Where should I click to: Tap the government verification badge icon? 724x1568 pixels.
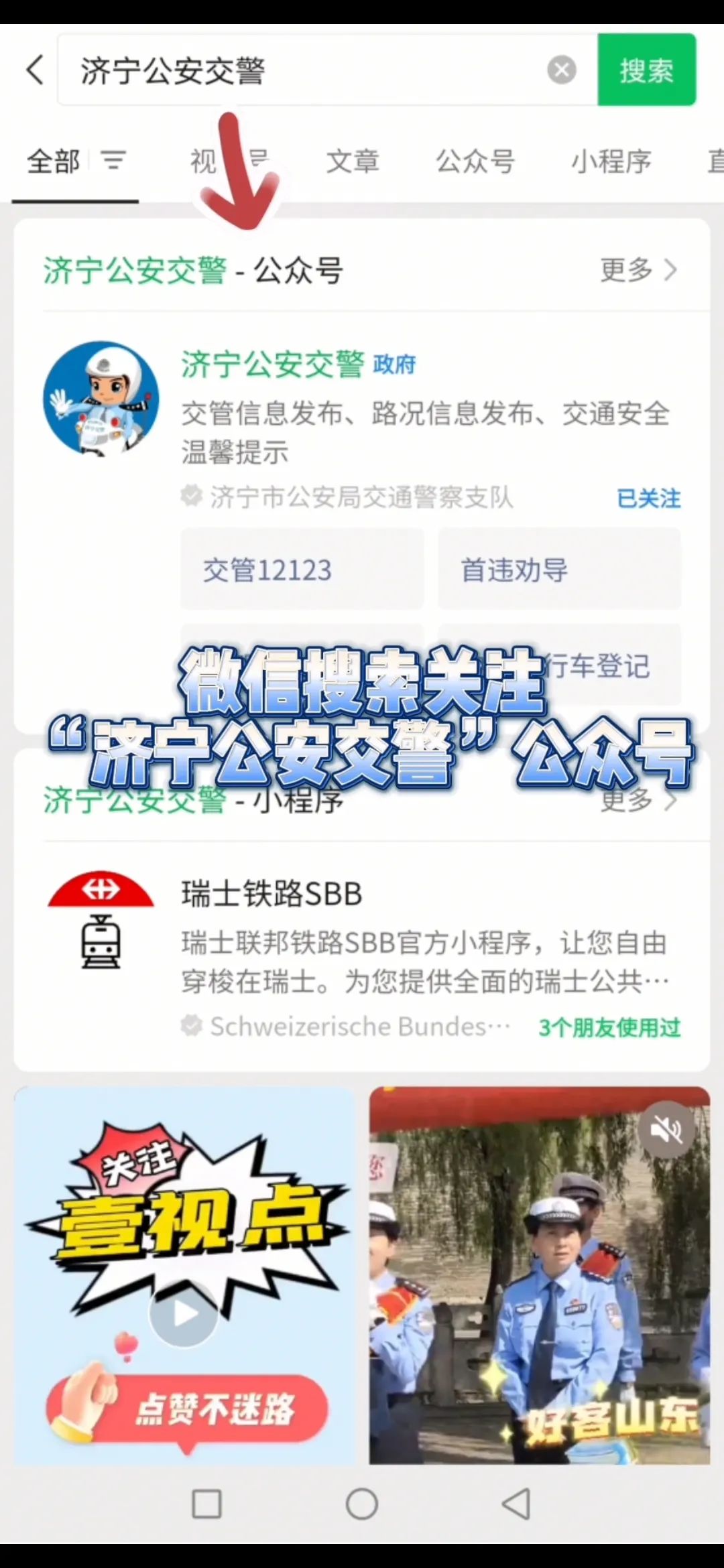tap(191, 497)
